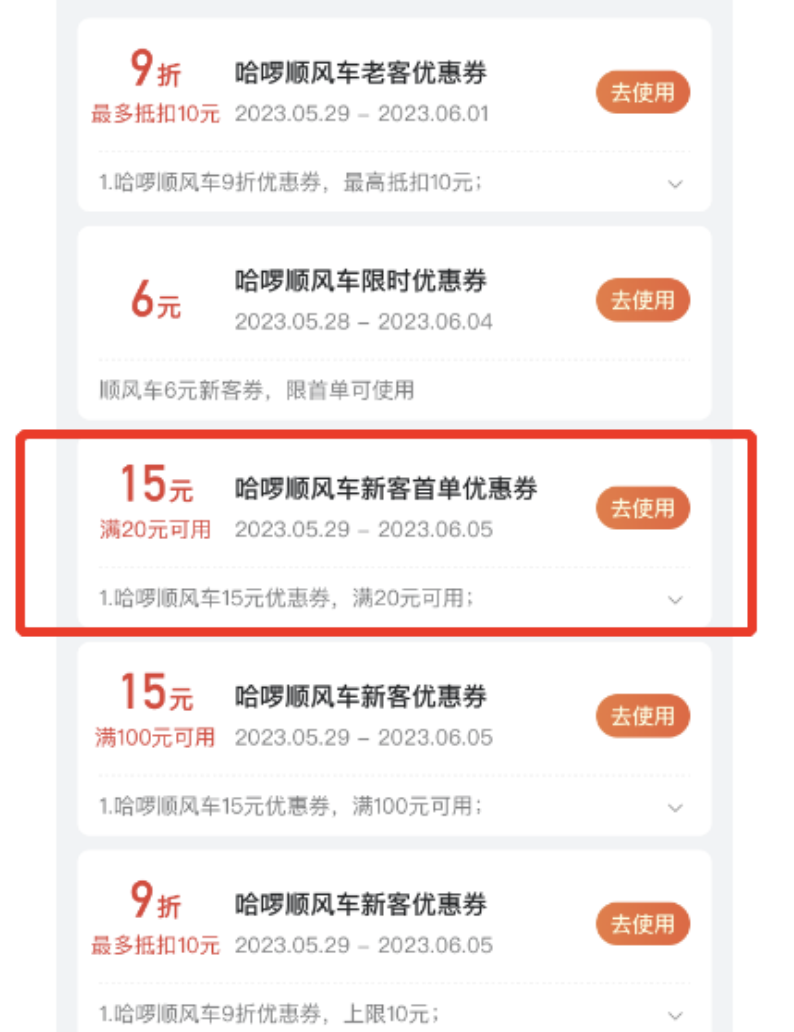Tap 去使用 on the 新客首单优惠券 coupon
The width and height of the screenshot is (794, 1032).
tap(643, 508)
